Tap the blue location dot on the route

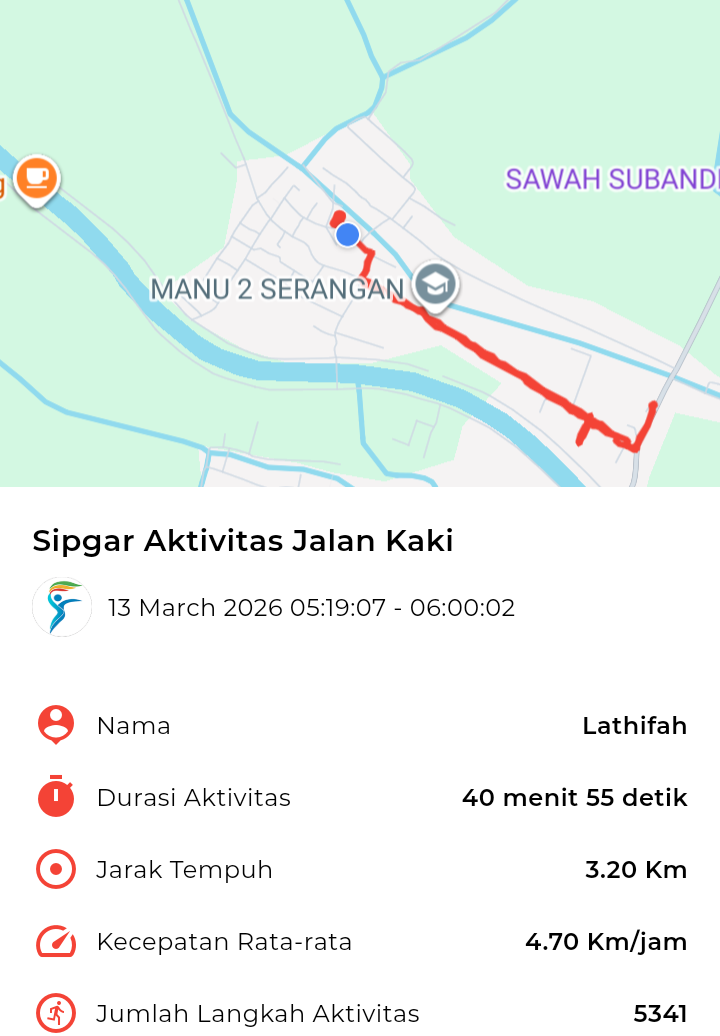[x=347, y=235]
